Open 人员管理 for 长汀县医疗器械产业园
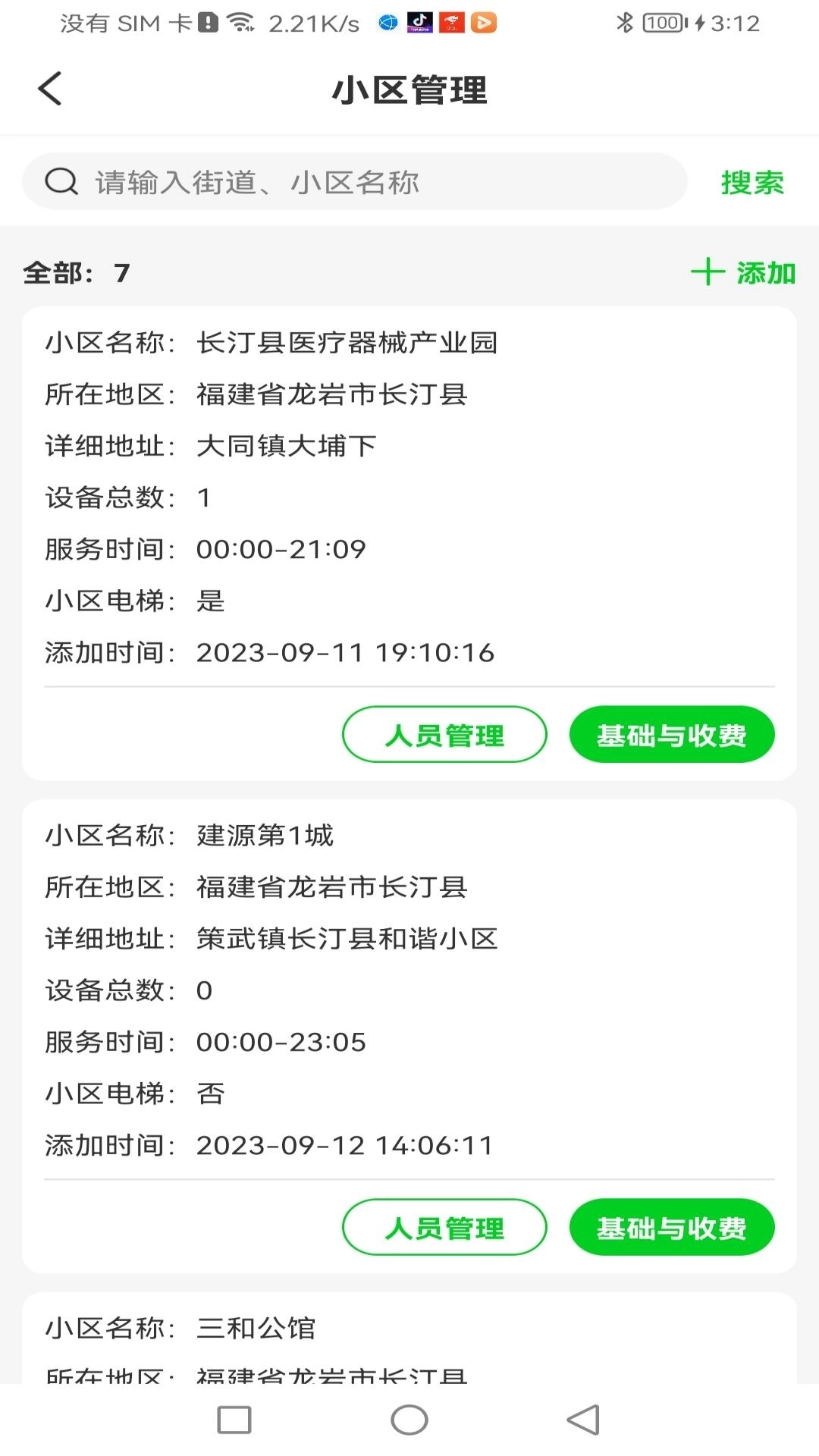Screen dimensions: 819x1456 tap(444, 734)
